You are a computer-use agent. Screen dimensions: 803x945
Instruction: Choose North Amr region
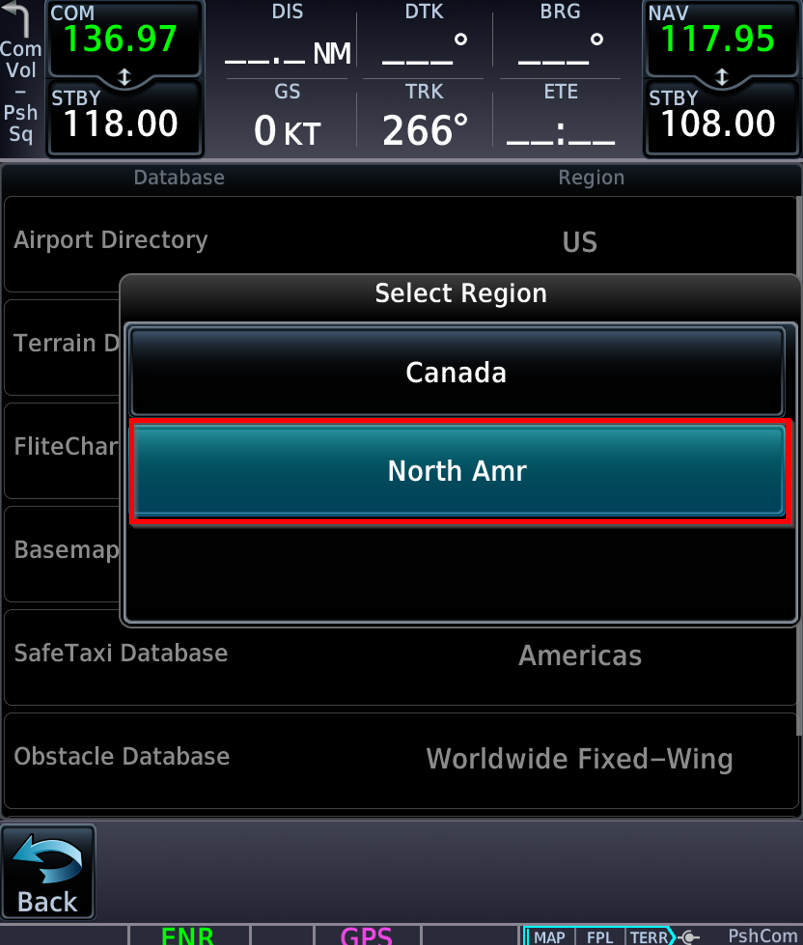coord(457,471)
